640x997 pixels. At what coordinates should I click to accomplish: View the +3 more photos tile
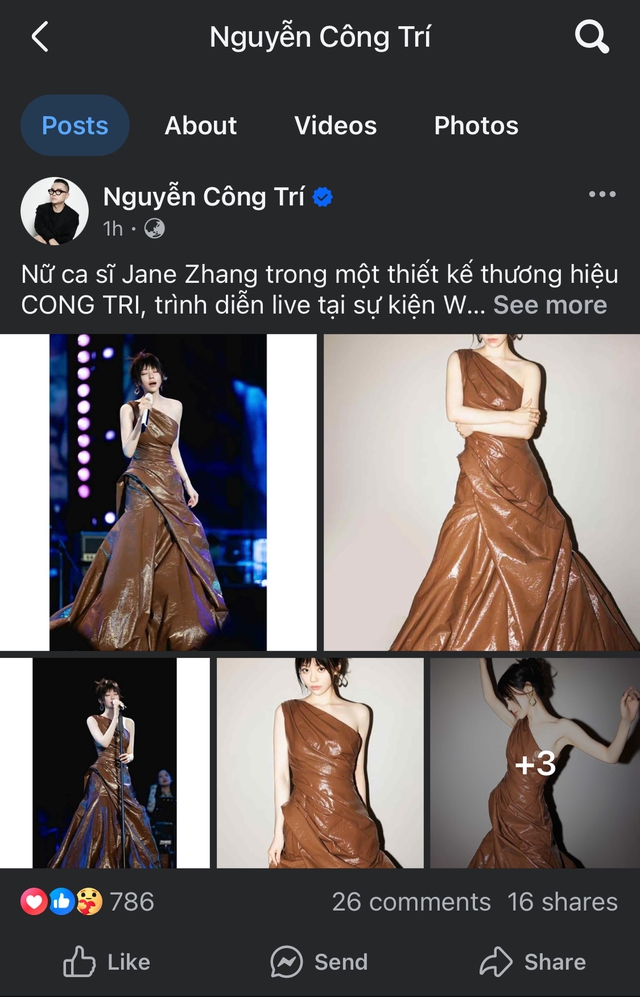[535, 762]
